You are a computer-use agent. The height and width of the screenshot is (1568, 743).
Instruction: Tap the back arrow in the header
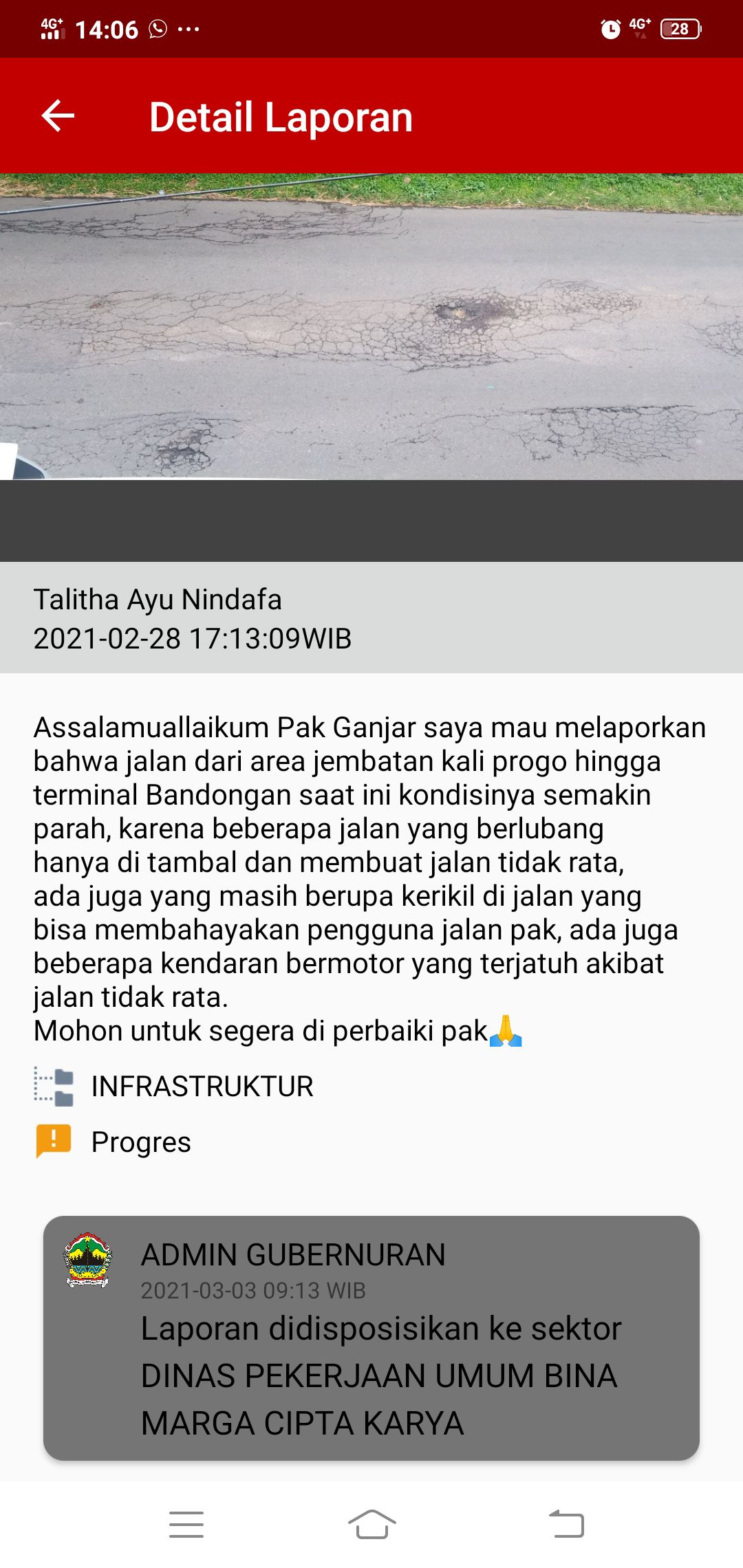tap(58, 116)
